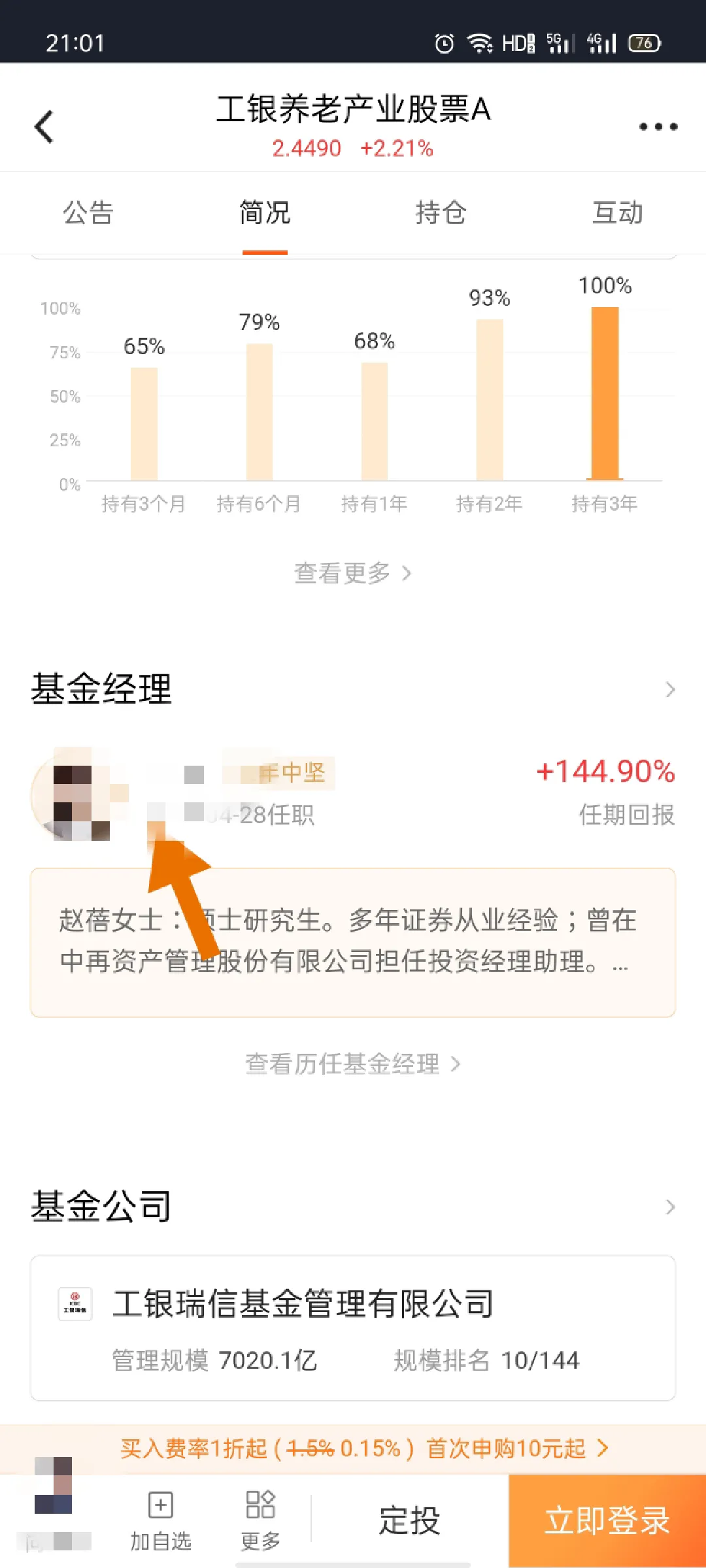
Task: Switch to the 持仓 tab
Action: coord(441,213)
